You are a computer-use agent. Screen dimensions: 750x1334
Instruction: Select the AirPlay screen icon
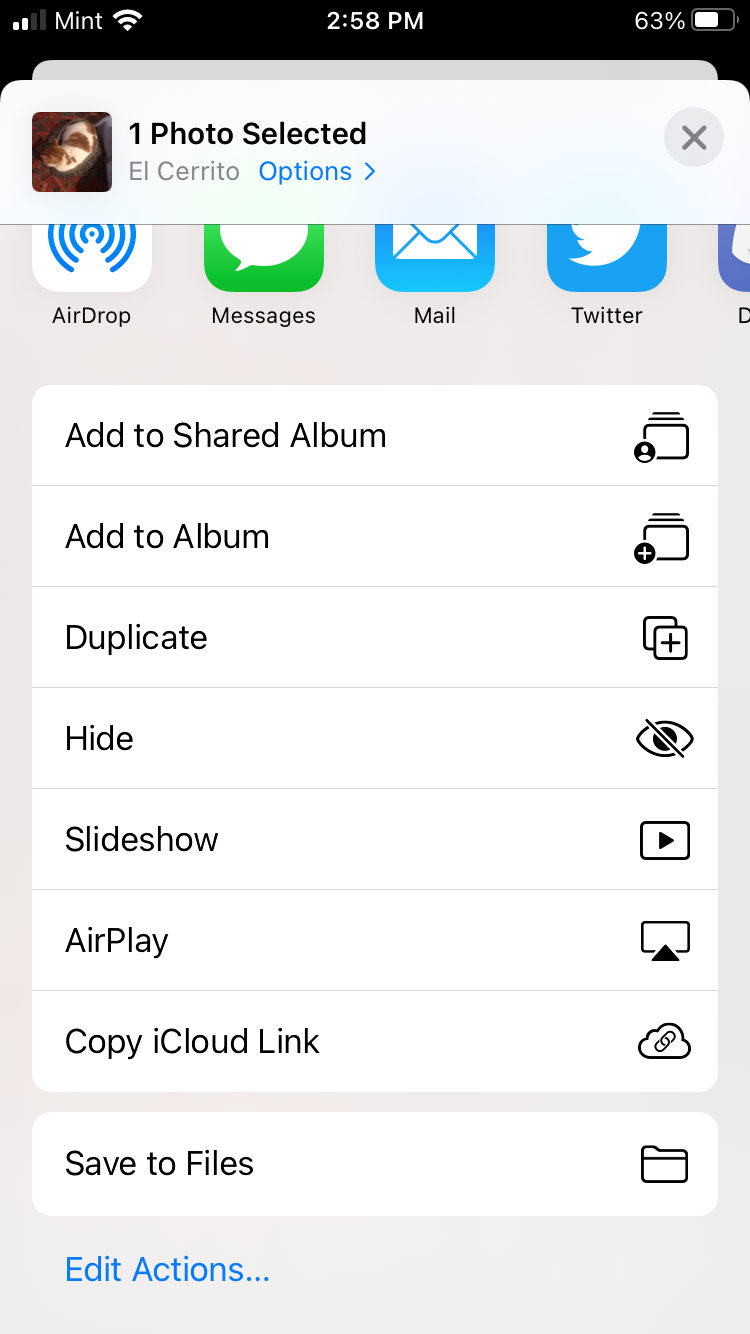click(664, 940)
